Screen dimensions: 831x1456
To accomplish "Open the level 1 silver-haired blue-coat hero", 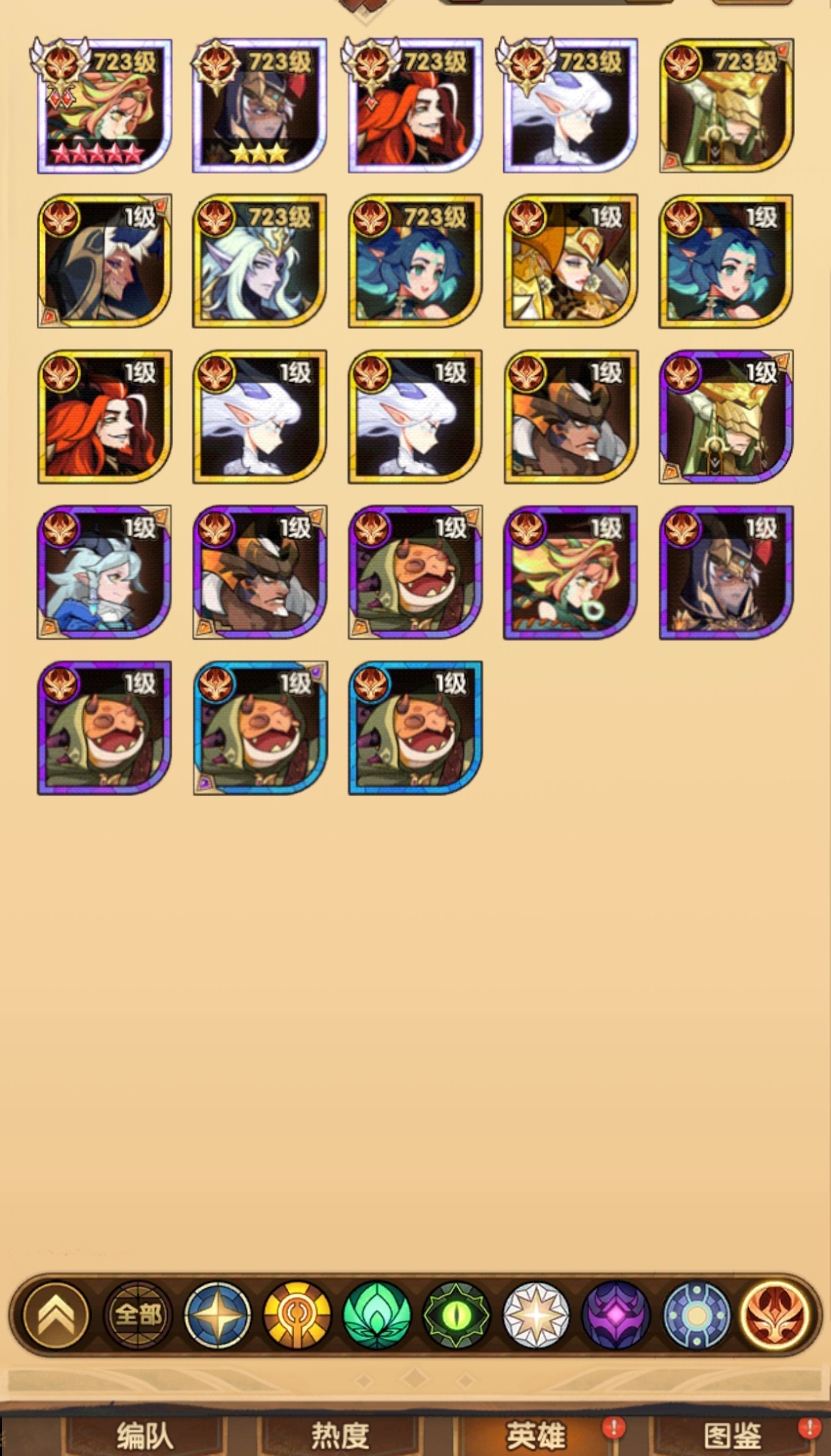I will [104, 573].
